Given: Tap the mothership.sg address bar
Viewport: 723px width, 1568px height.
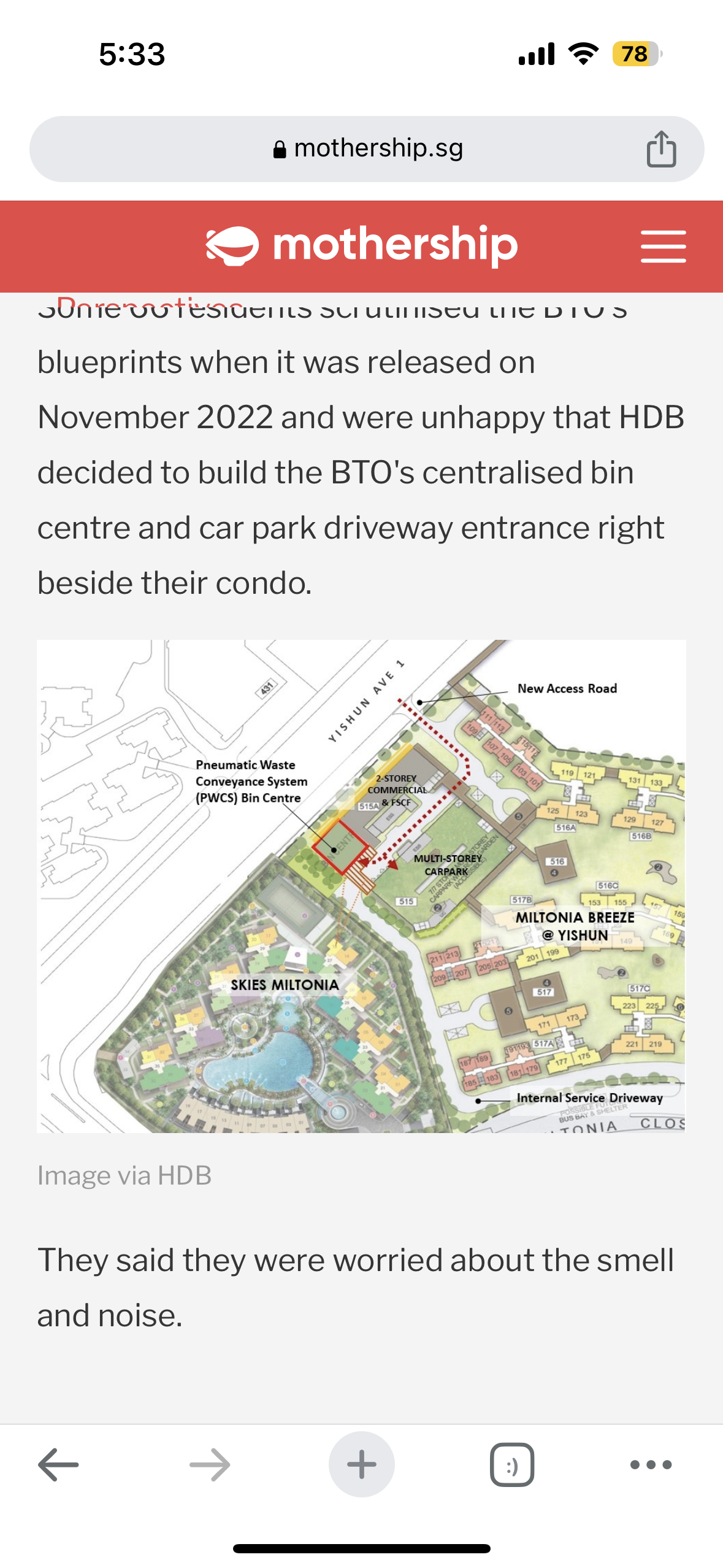Looking at the screenshot, I should 367,149.
